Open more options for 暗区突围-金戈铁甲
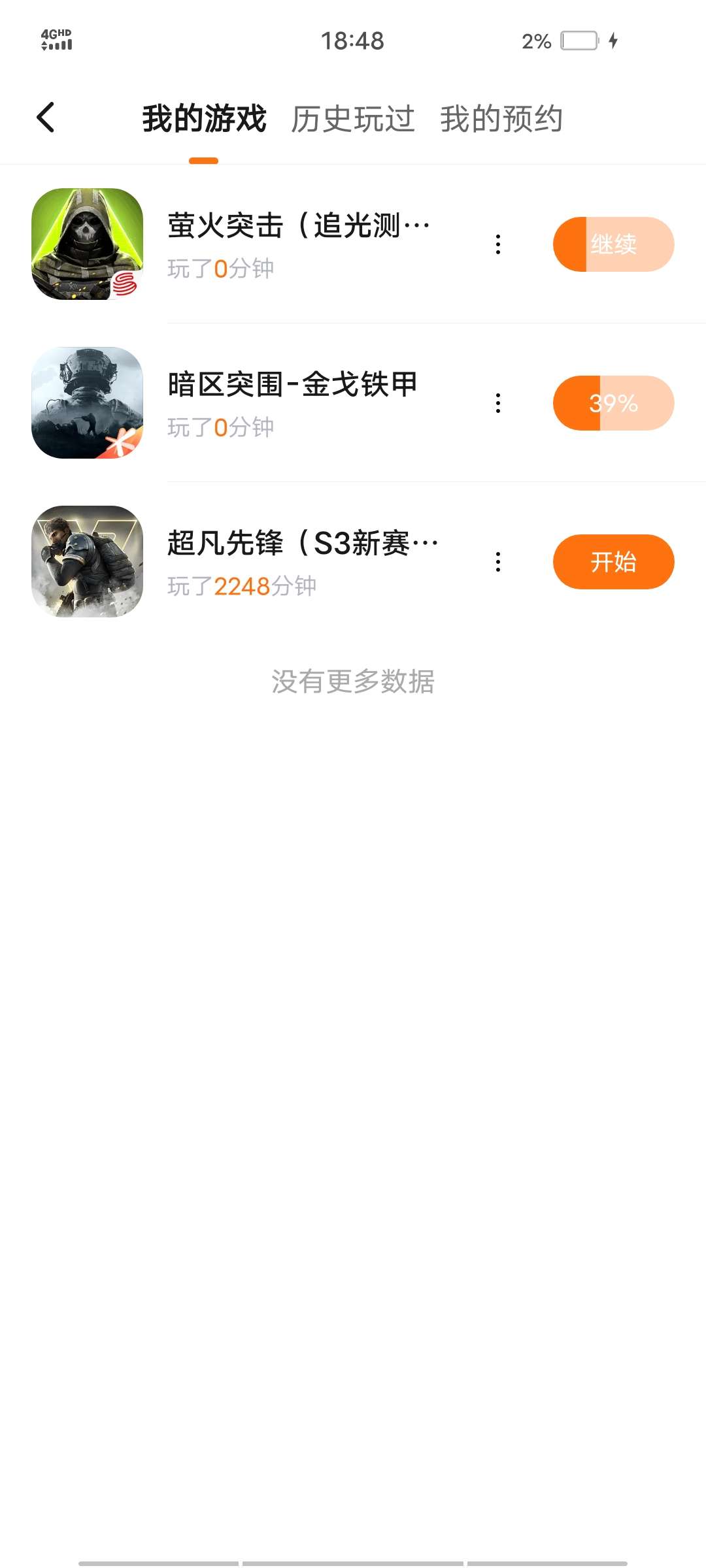 pos(498,403)
